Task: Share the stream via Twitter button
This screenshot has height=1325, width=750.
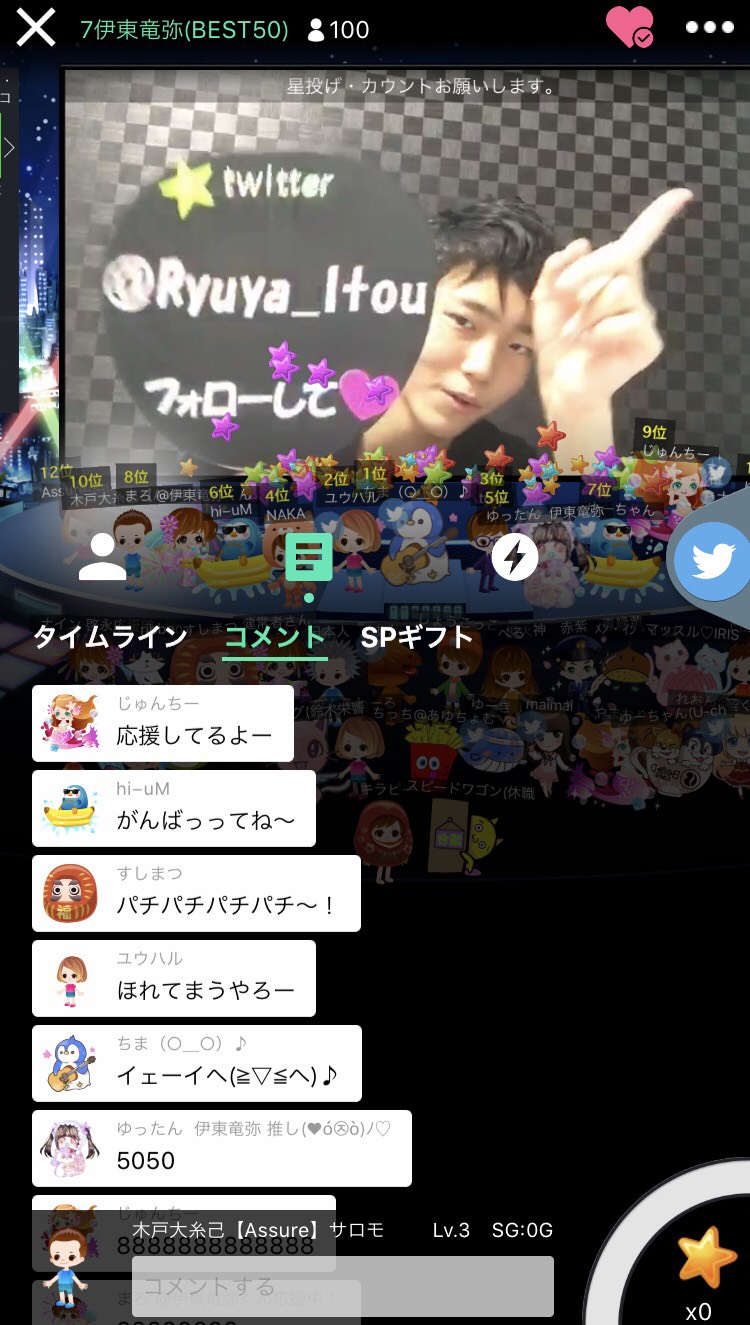Action: click(712, 562)
